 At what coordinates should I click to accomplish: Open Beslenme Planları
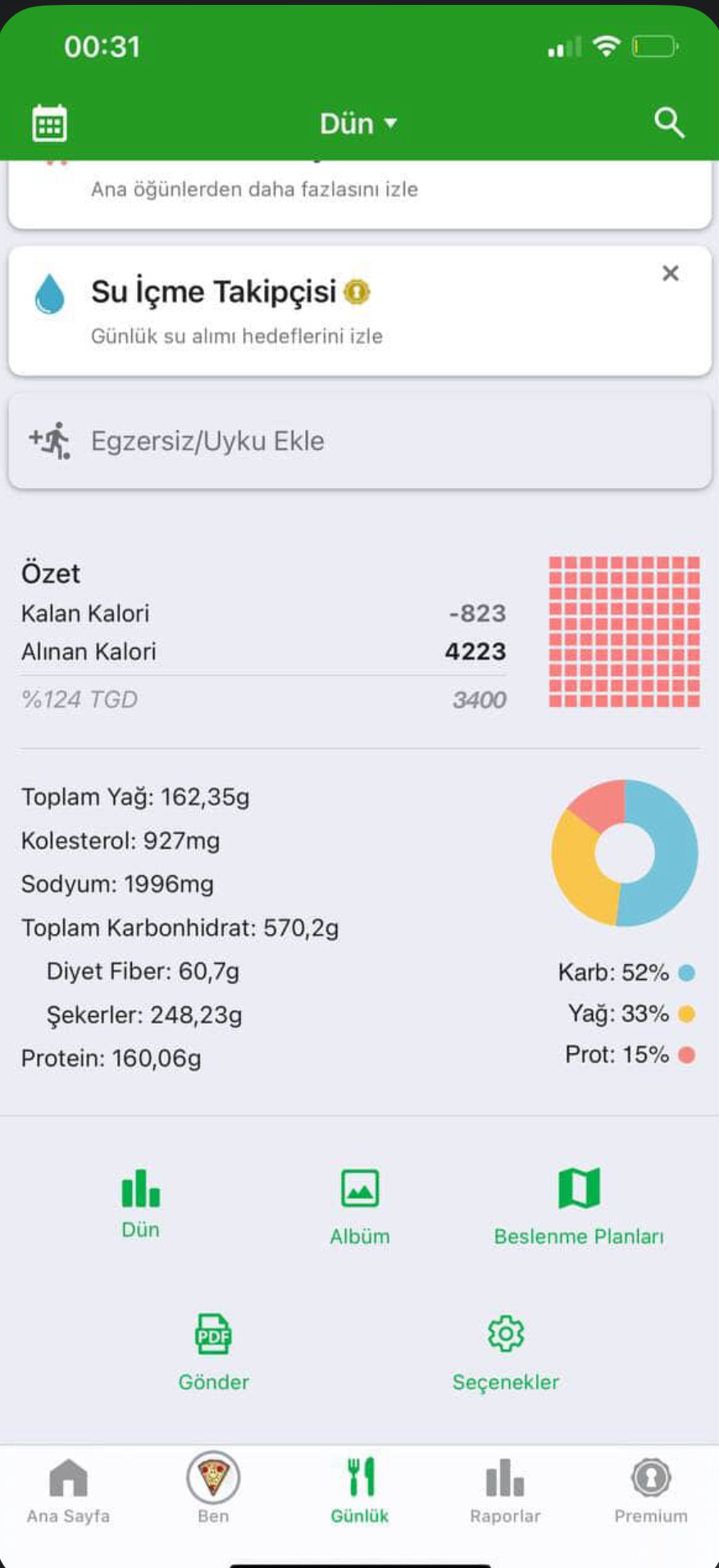579,1207
